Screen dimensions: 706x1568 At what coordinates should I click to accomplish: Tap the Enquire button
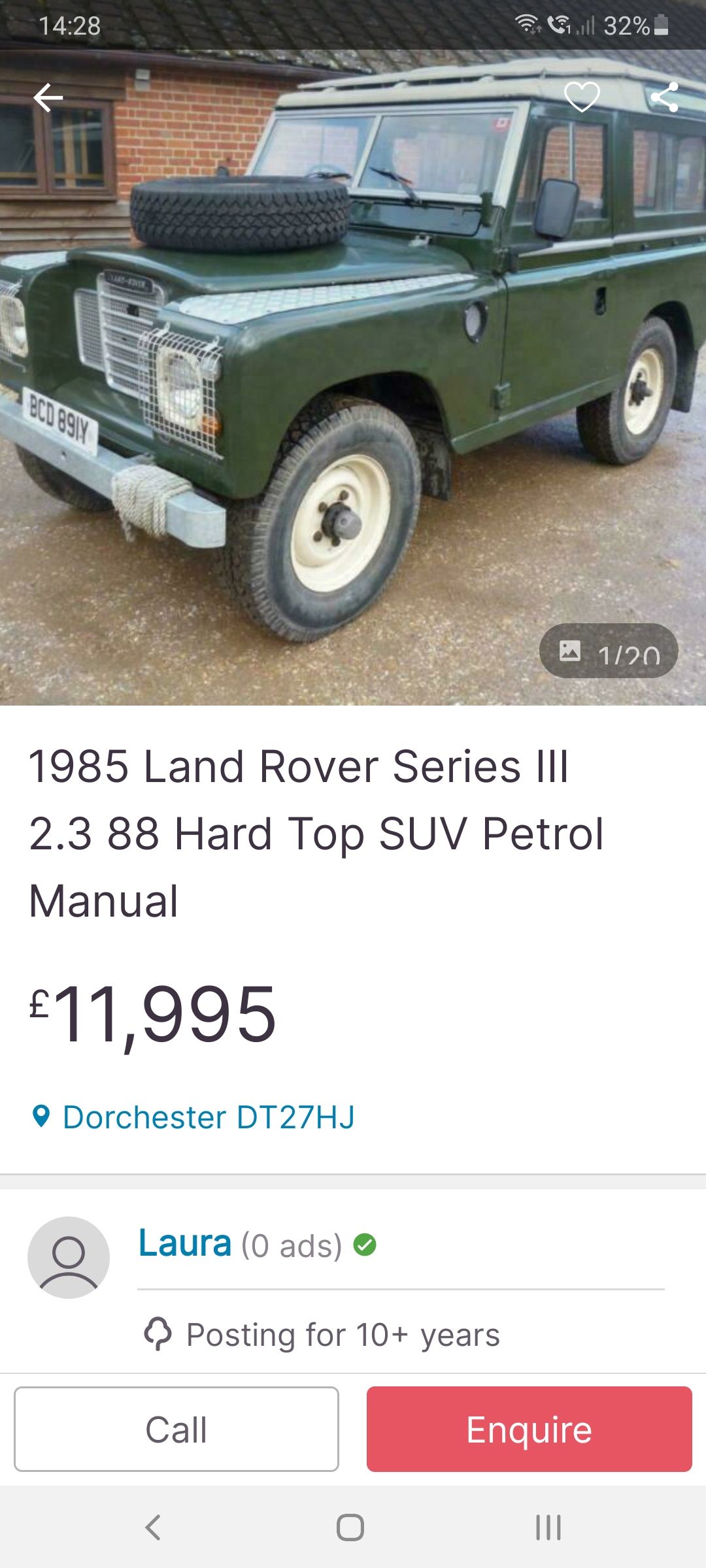[x=529, y=1429]
